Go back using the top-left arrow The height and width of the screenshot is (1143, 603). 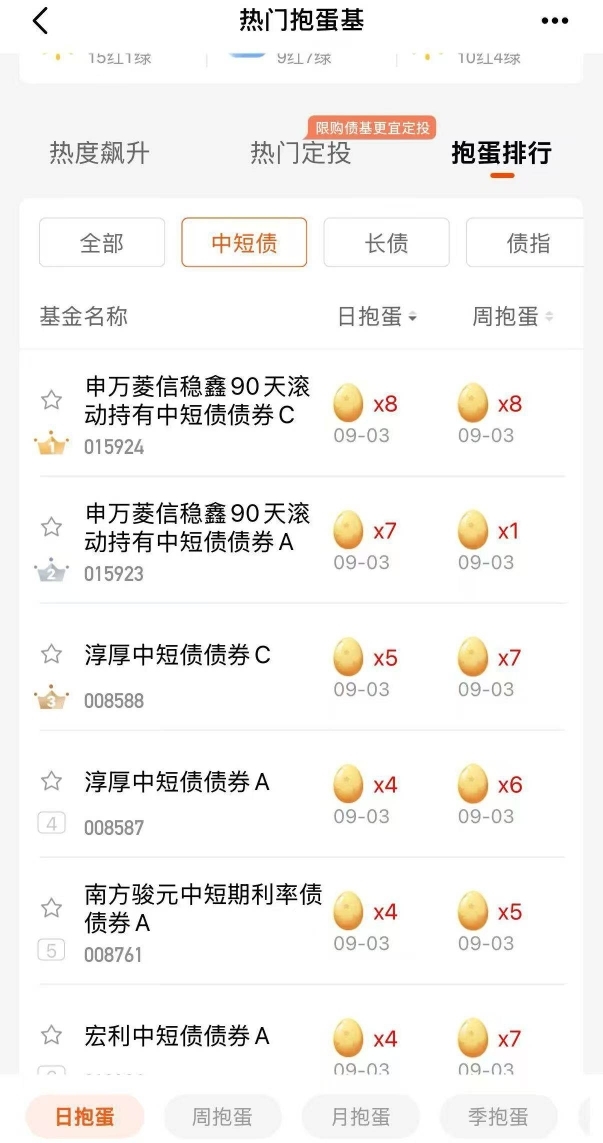coord(40,20)
